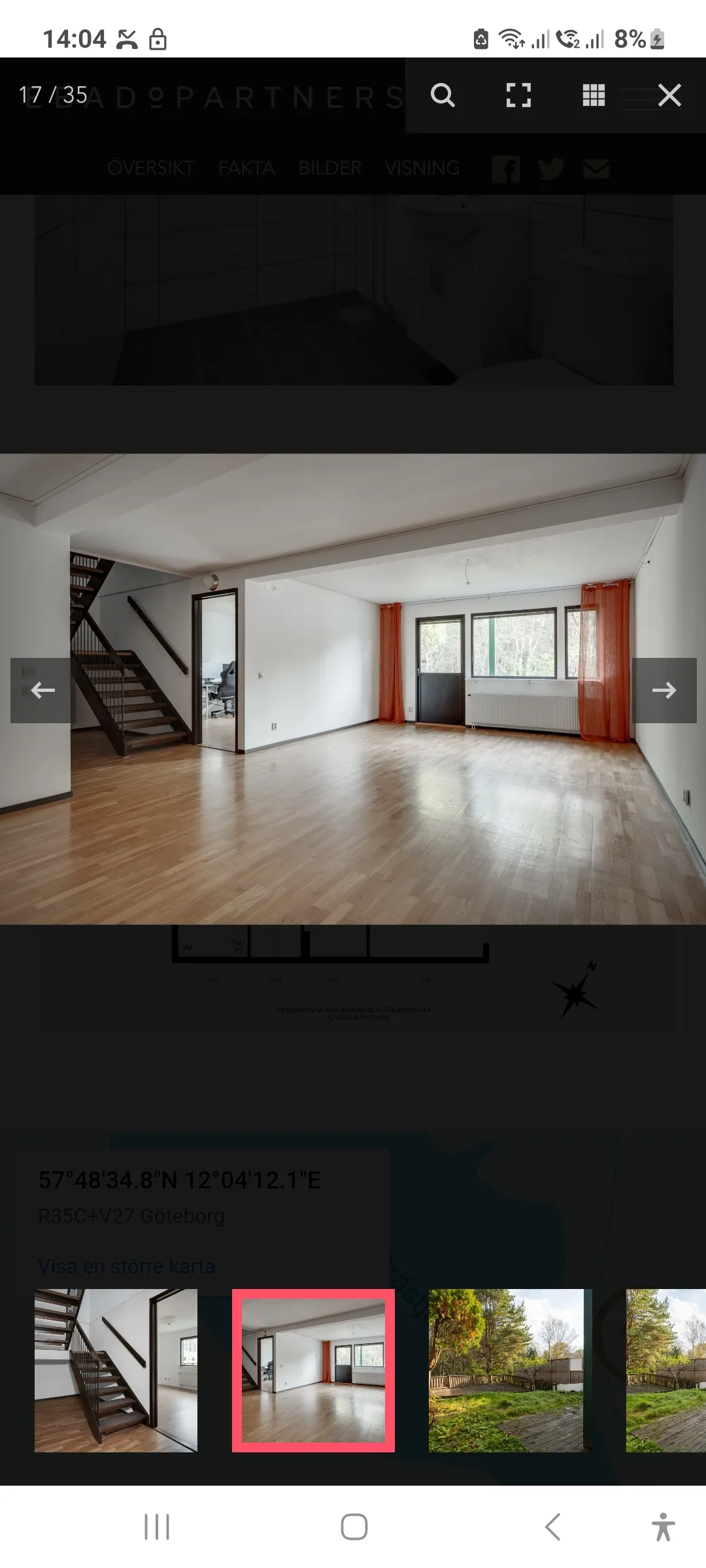
Task: Tap the system back button
Action: [x=552, y=1527]
